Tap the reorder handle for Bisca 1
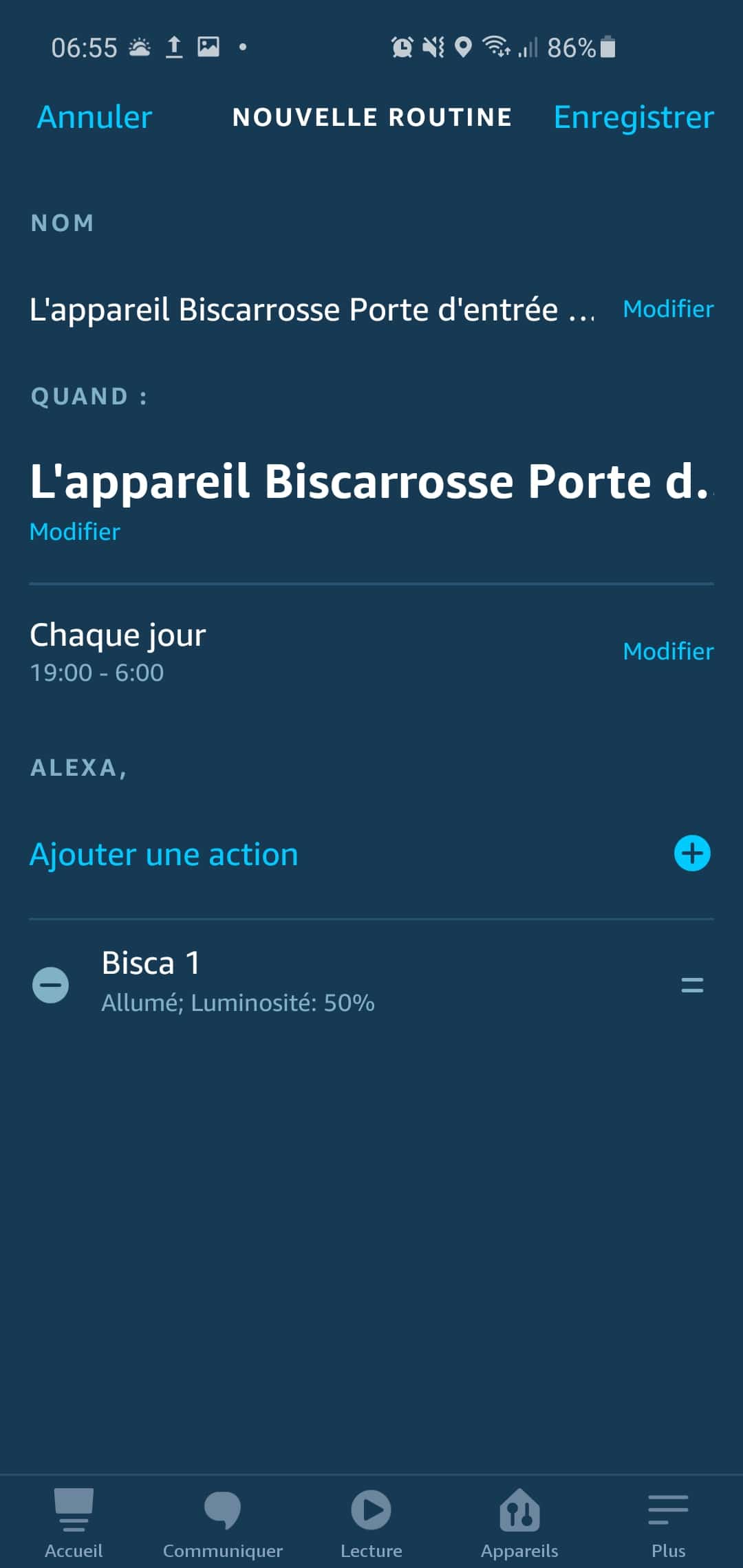This screenshot has width=743, height=1568. [x=692, y=985]
